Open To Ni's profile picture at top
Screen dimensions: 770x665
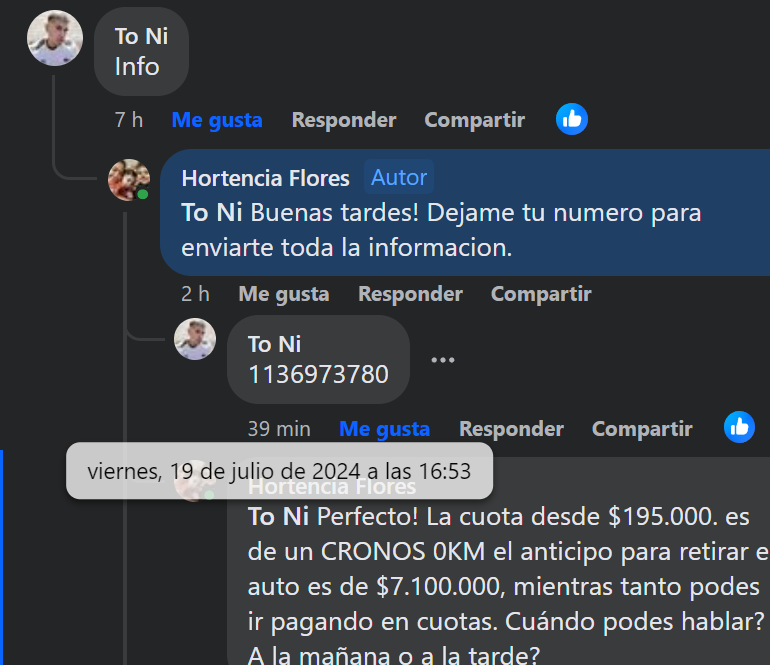[55, 38]
